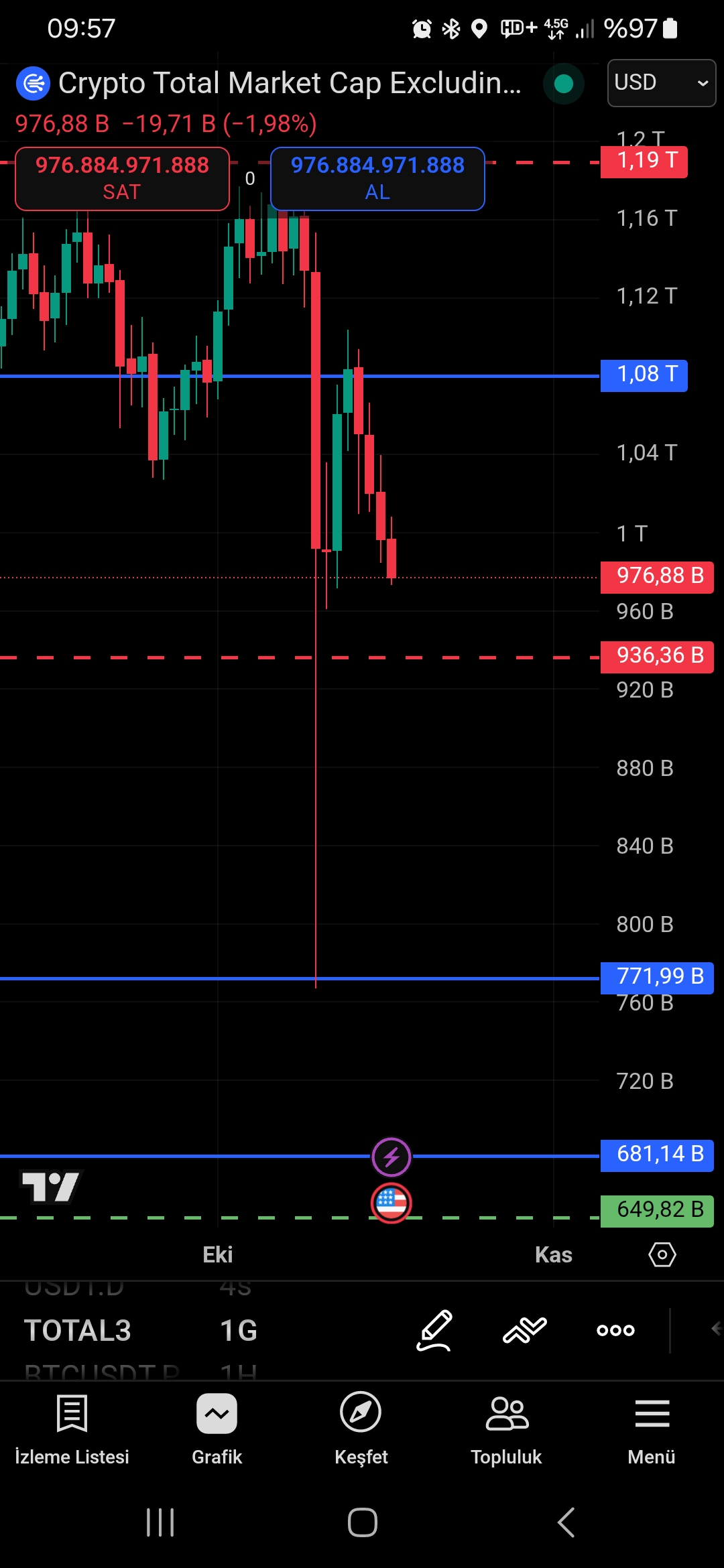Tap the SAT sell button

coord(122,178)
